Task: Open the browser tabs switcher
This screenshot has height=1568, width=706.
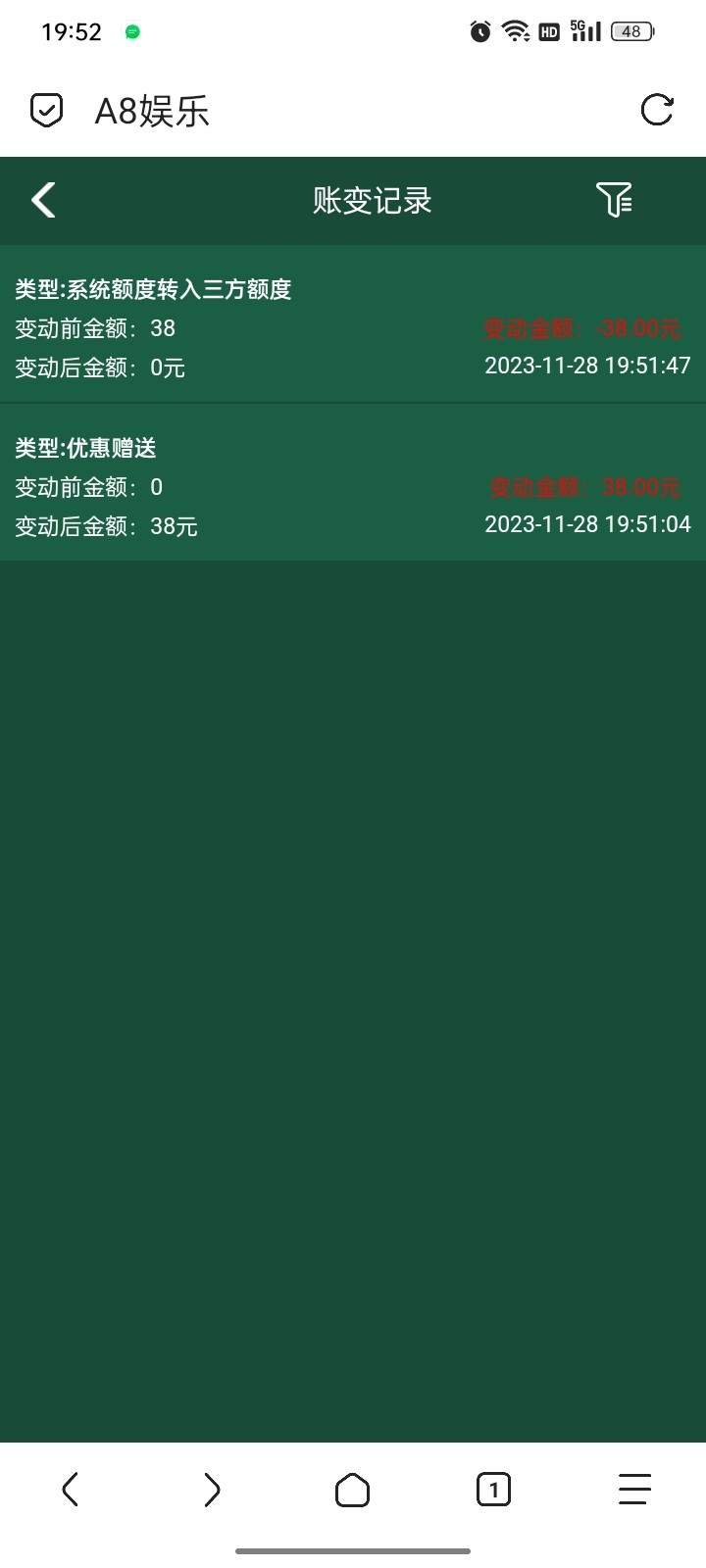Action: click(x=493, y=1490)
